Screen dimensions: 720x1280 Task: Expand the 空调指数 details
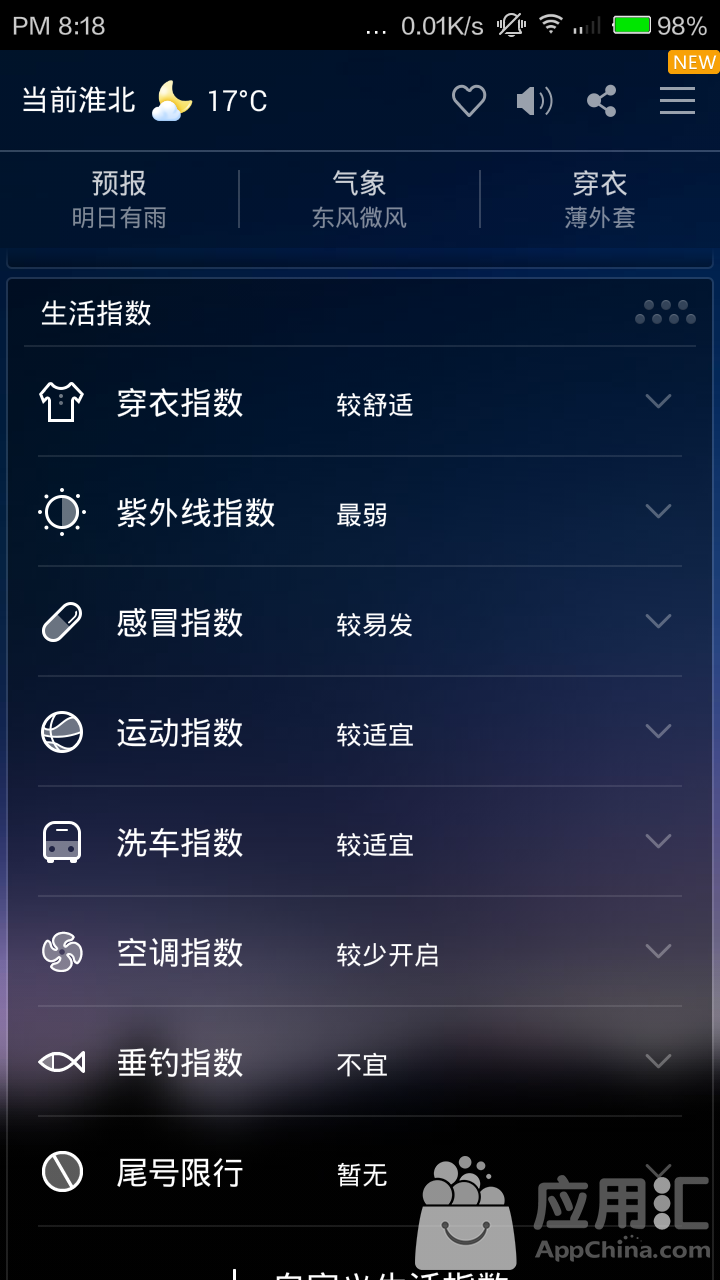(x=360, y=952)
